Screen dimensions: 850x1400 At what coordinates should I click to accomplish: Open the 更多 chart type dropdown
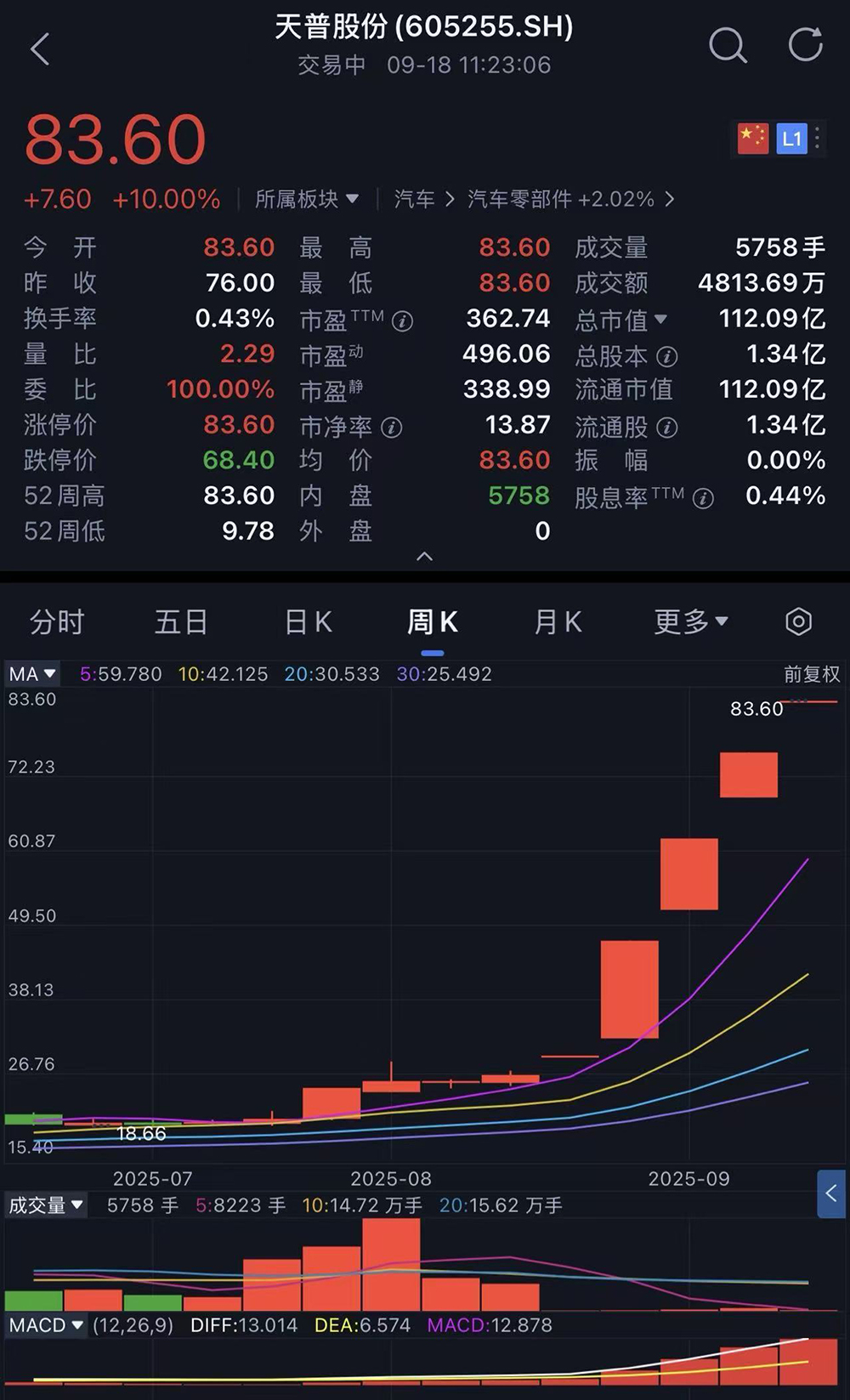coord(689,621)
